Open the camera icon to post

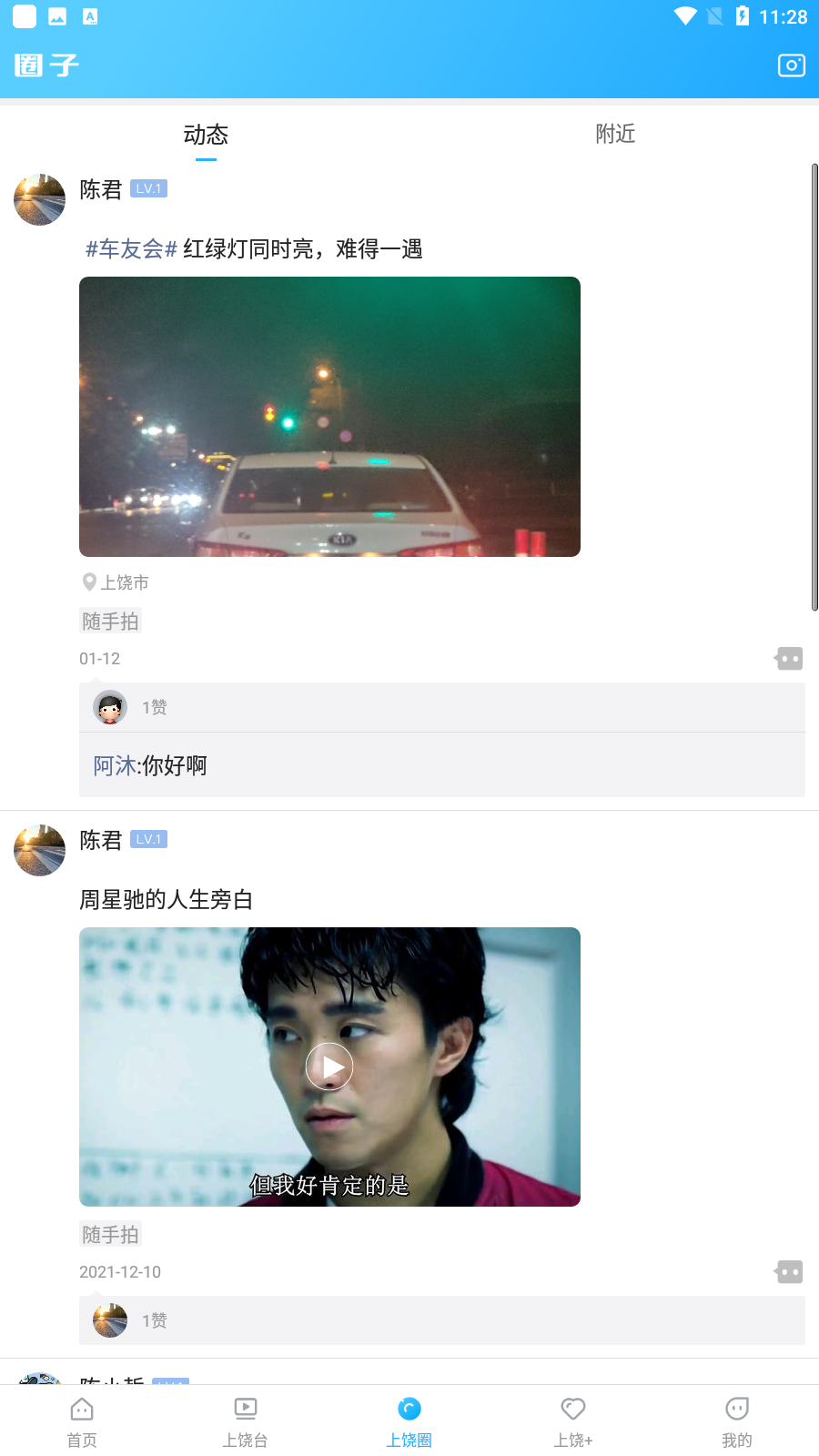point(791,66)
